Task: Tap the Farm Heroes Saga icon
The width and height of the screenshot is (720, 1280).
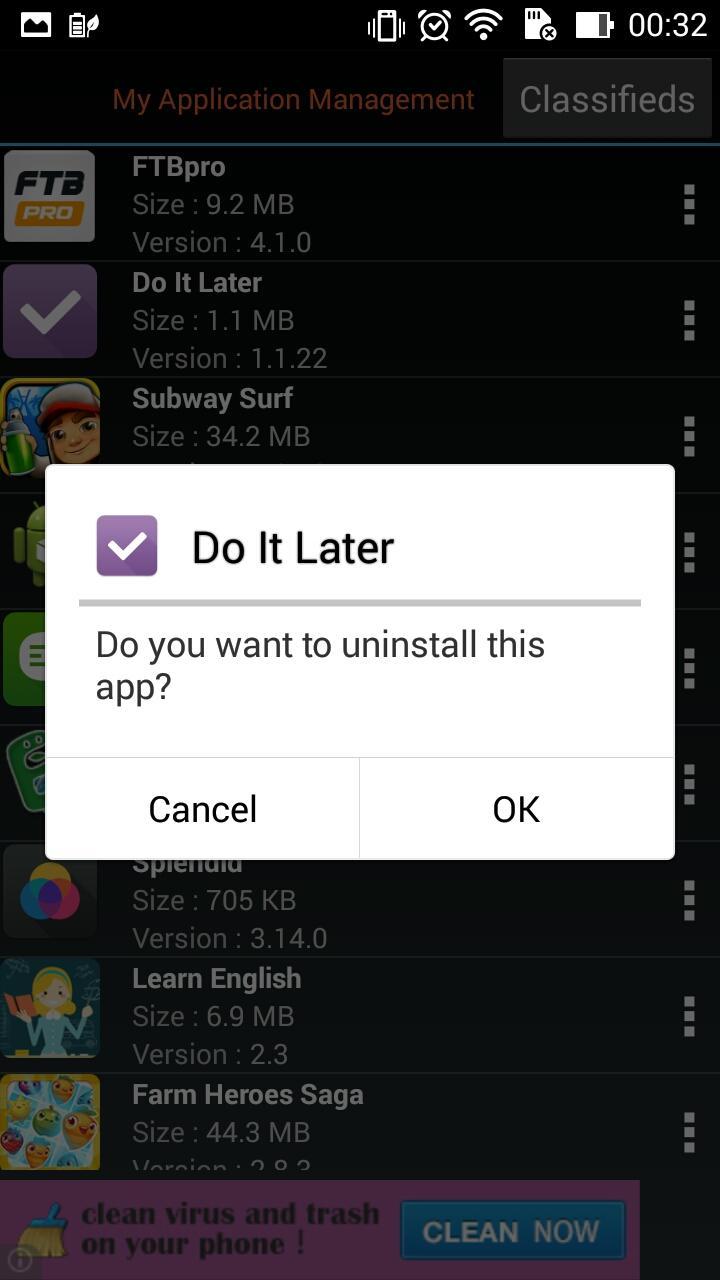Action: [x=49, y=1122]
